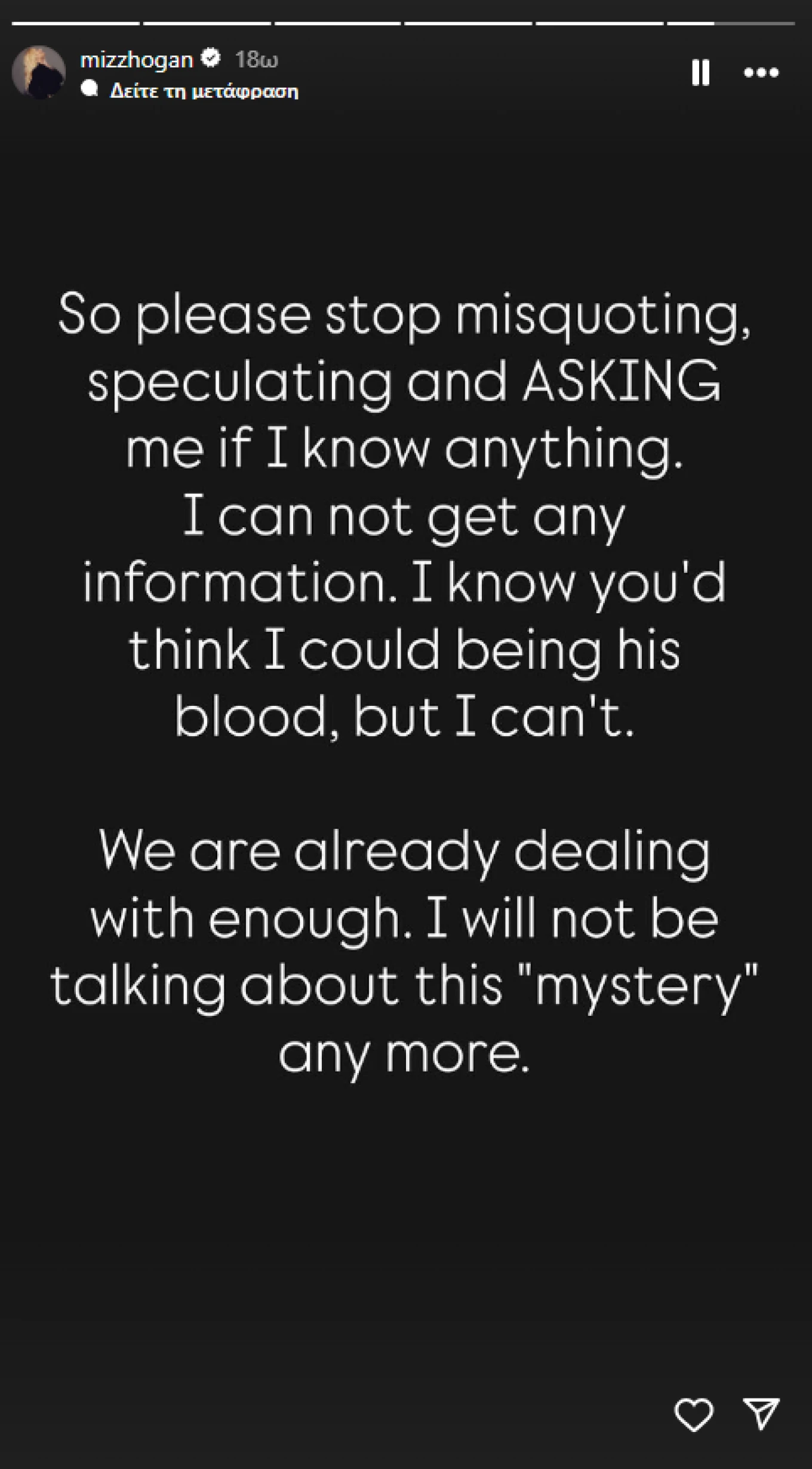This screenshot has height=1469, width=812.
Task: Like this story with the heart
Action: coord(694,1415)
